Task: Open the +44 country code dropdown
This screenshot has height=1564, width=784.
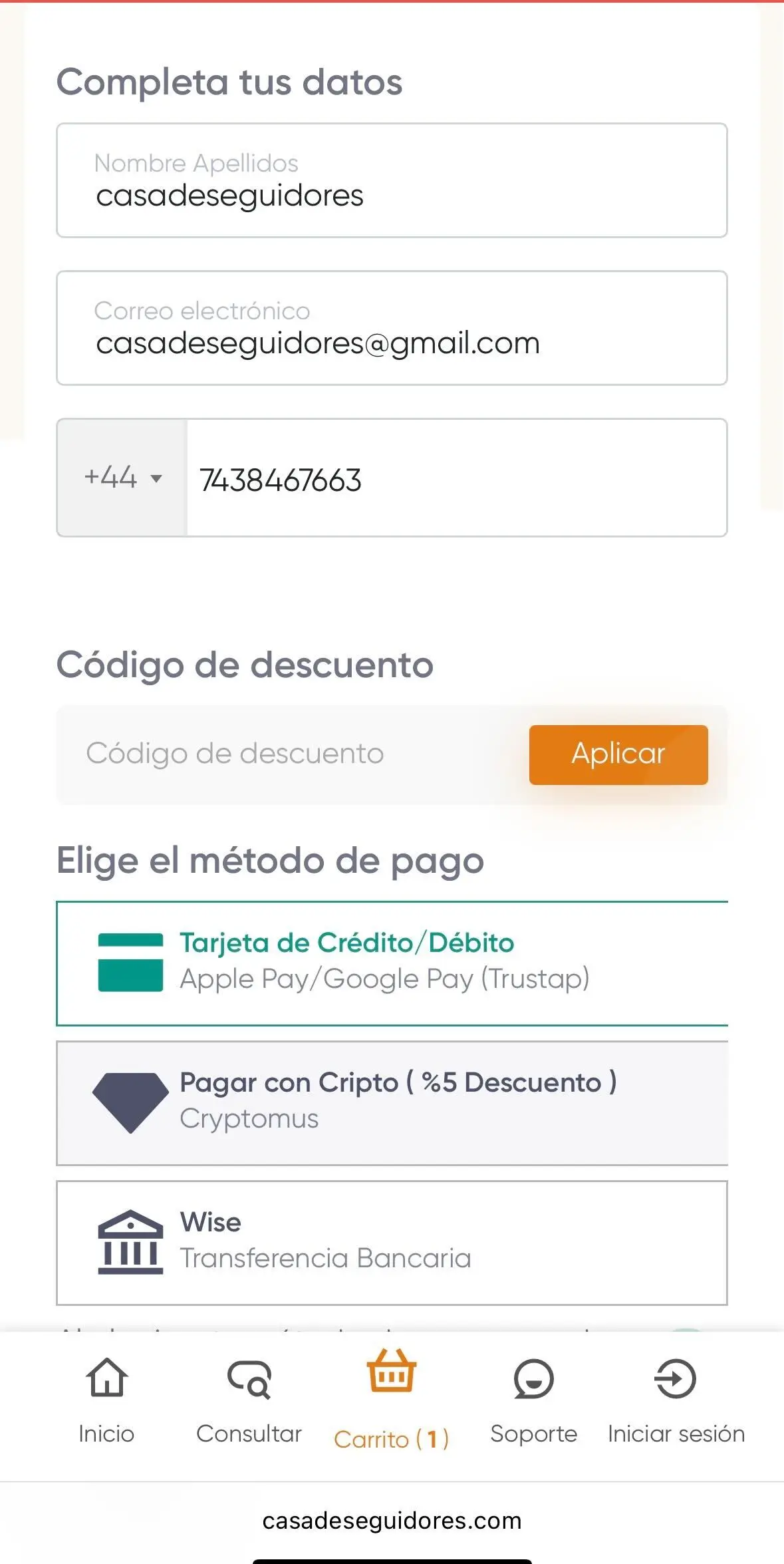Action: pos(122,478)
